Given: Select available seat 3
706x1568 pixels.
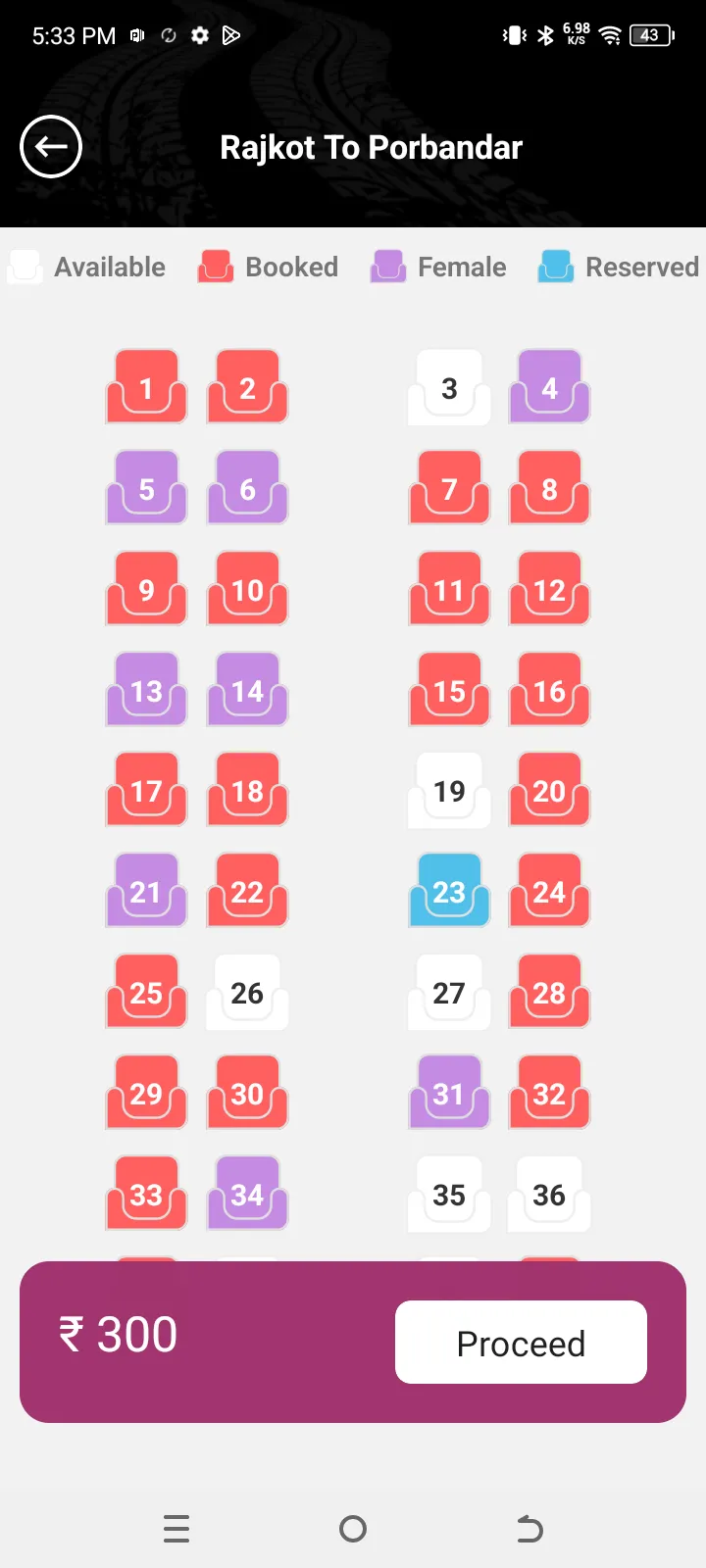Looking at the screenshot, I should pyautogui.click(x=449, y=388).
